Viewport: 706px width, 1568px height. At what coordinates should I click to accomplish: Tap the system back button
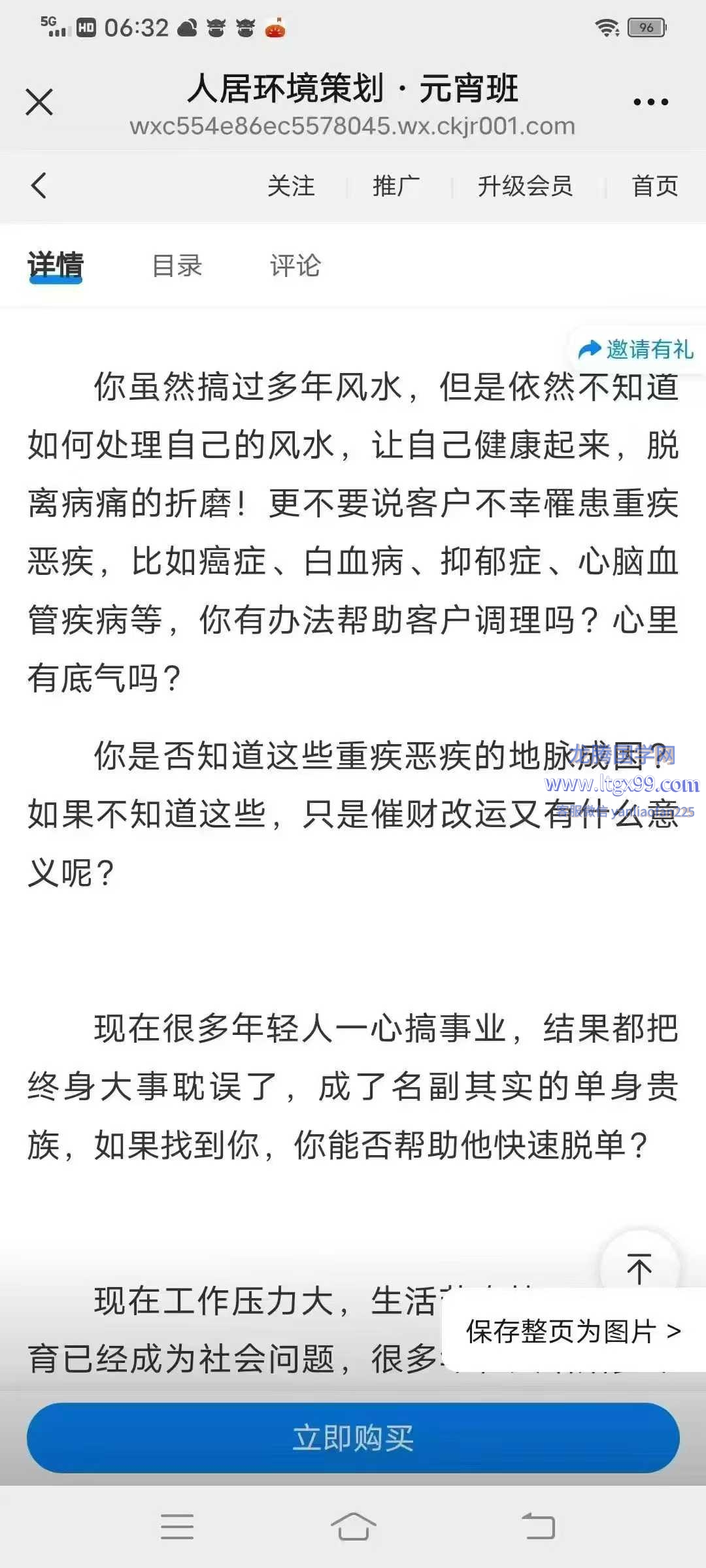pos(538,1527)
